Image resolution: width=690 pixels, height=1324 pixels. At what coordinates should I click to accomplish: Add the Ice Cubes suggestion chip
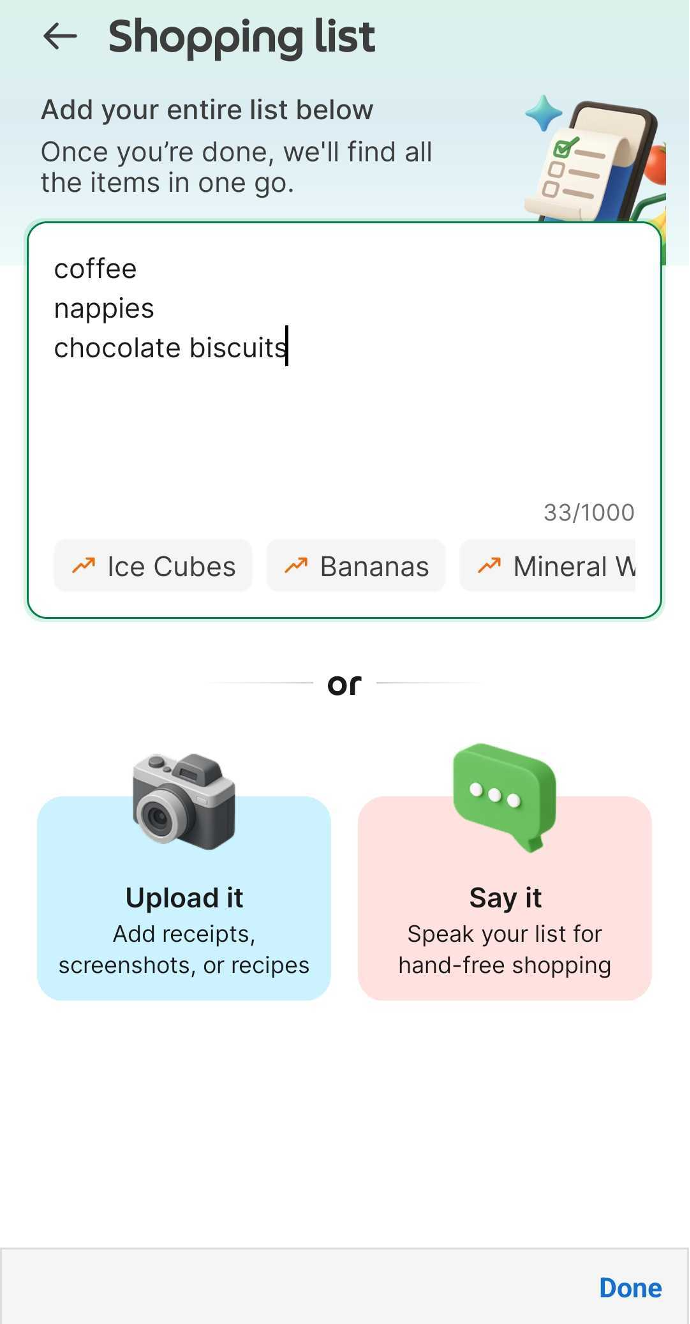153,566
